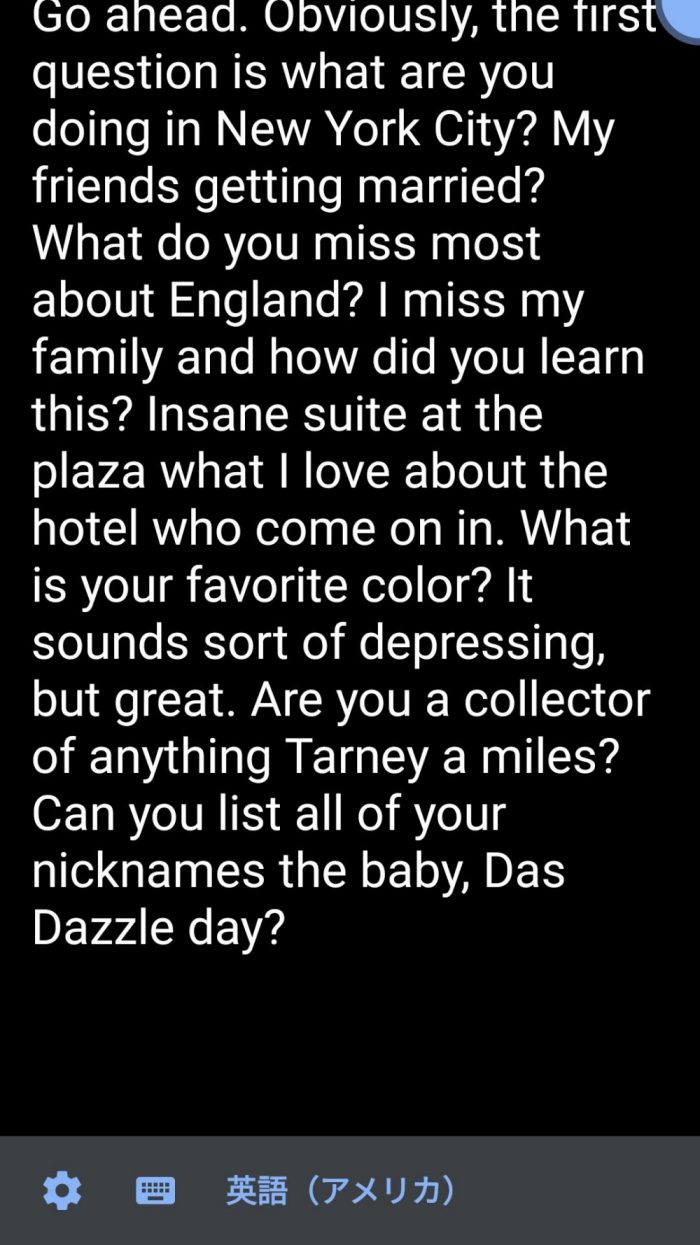Open the settings gear
700x1245 pixels.
coord(62,1191)
